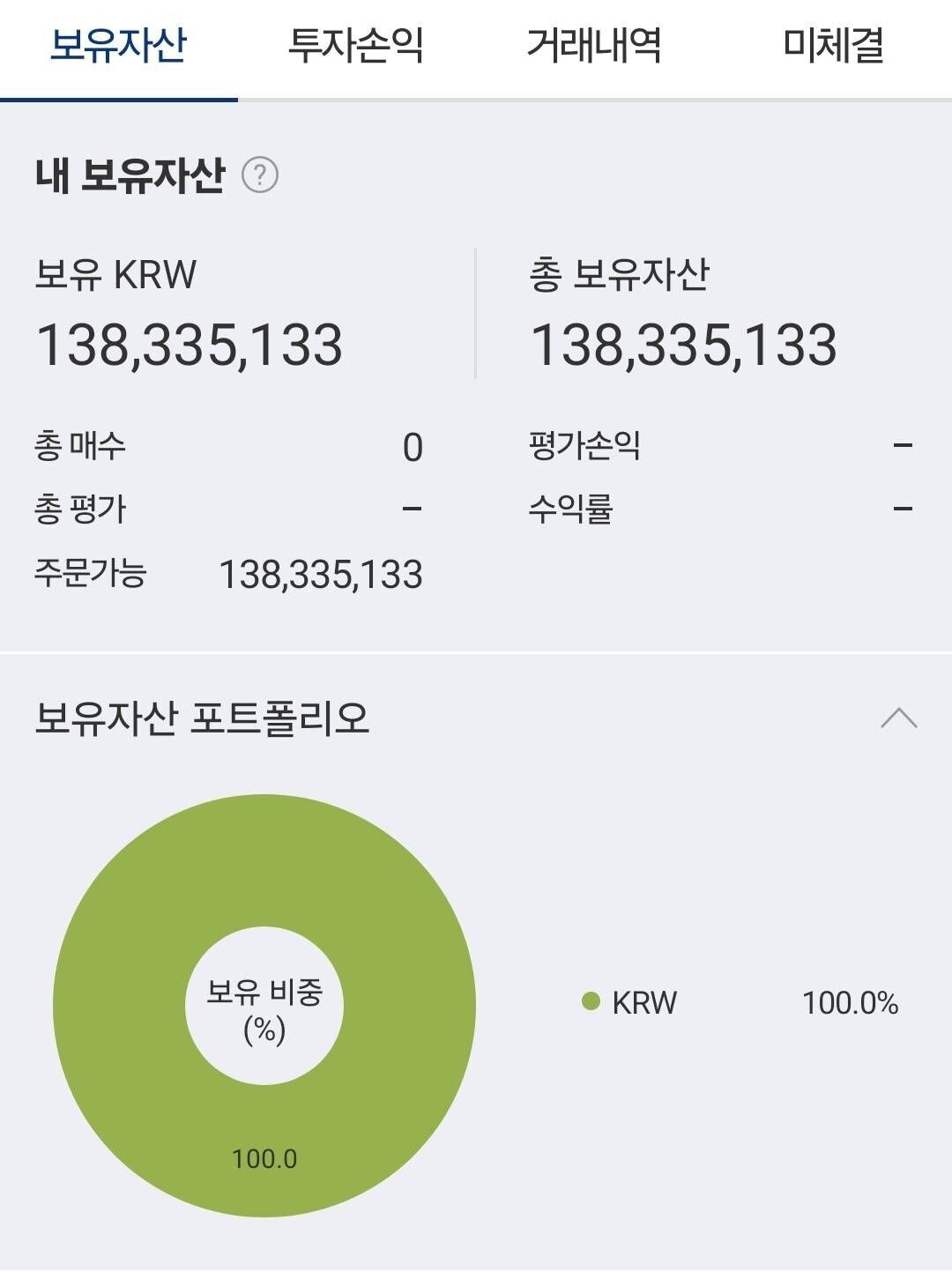Click the 주문가능 available balance figure
Viewport: 952px width, 1272px height.
coord(323,574)
